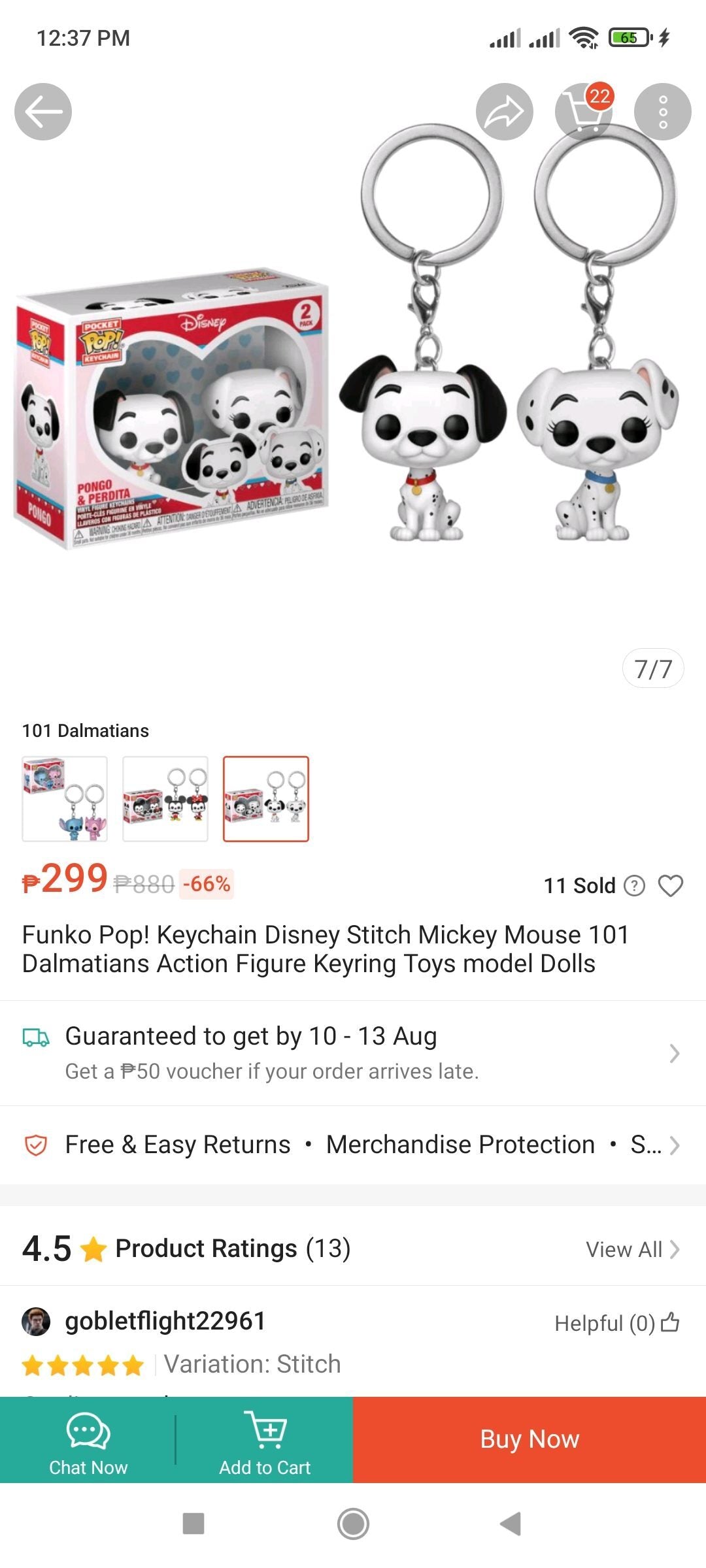The width and height of the screenshot is (706, 1568).
Task: Add product to favorites with heart
Action: click(670, 885)
